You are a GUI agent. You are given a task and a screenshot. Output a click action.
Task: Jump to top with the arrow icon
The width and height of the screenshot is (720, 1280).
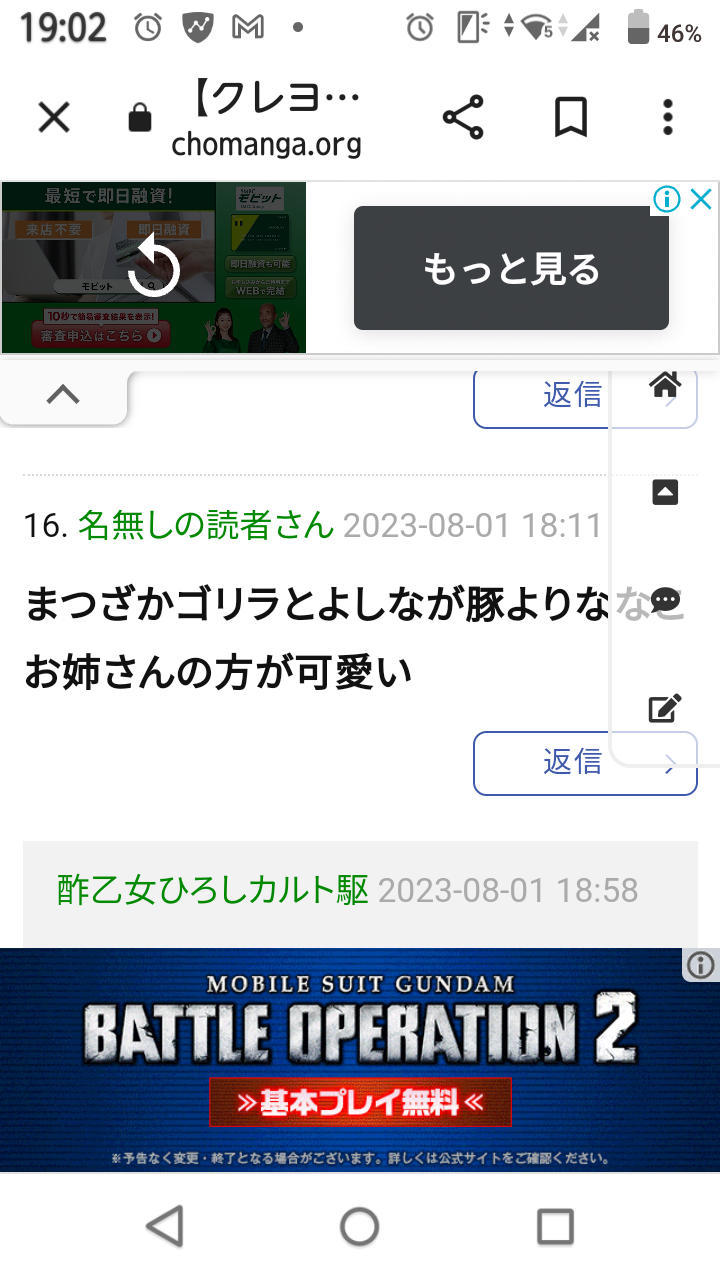tap(665, 491)
